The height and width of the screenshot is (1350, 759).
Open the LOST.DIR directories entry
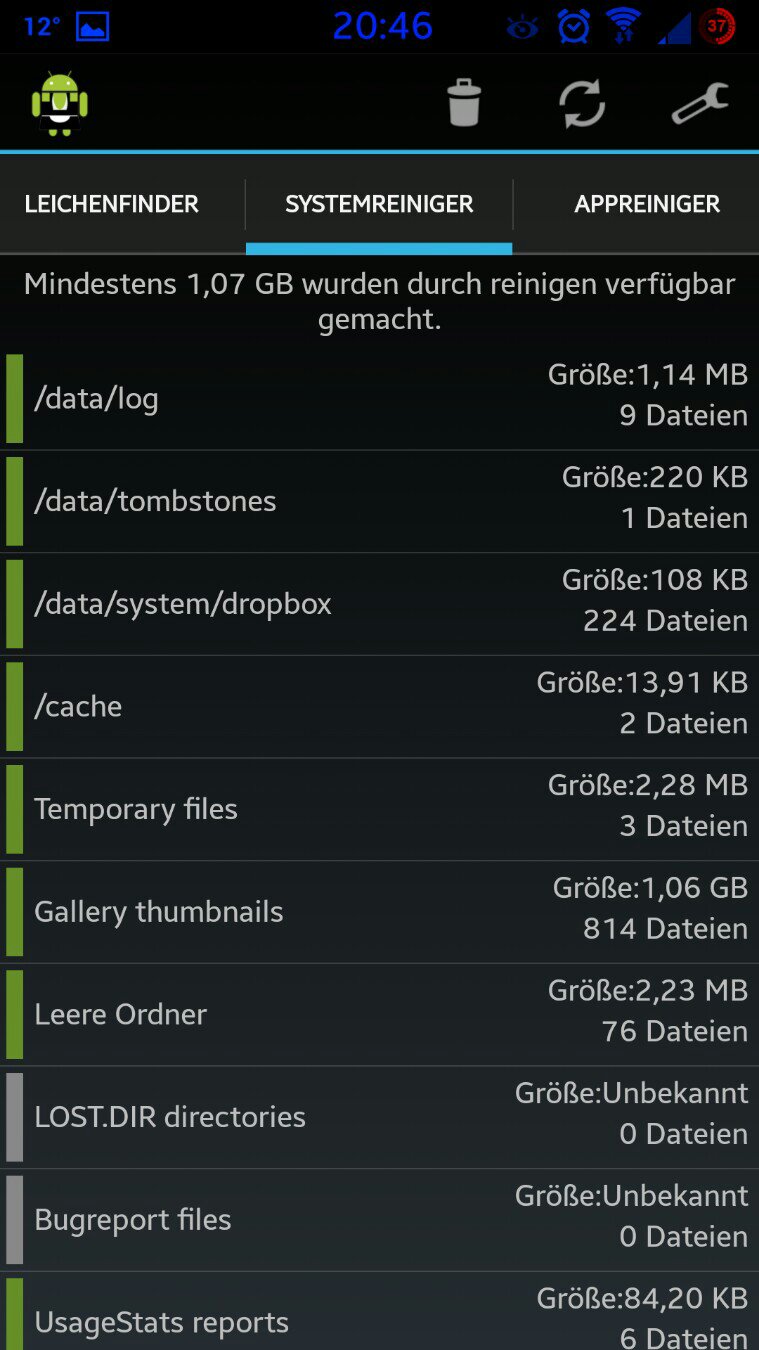coord(379,1117)
